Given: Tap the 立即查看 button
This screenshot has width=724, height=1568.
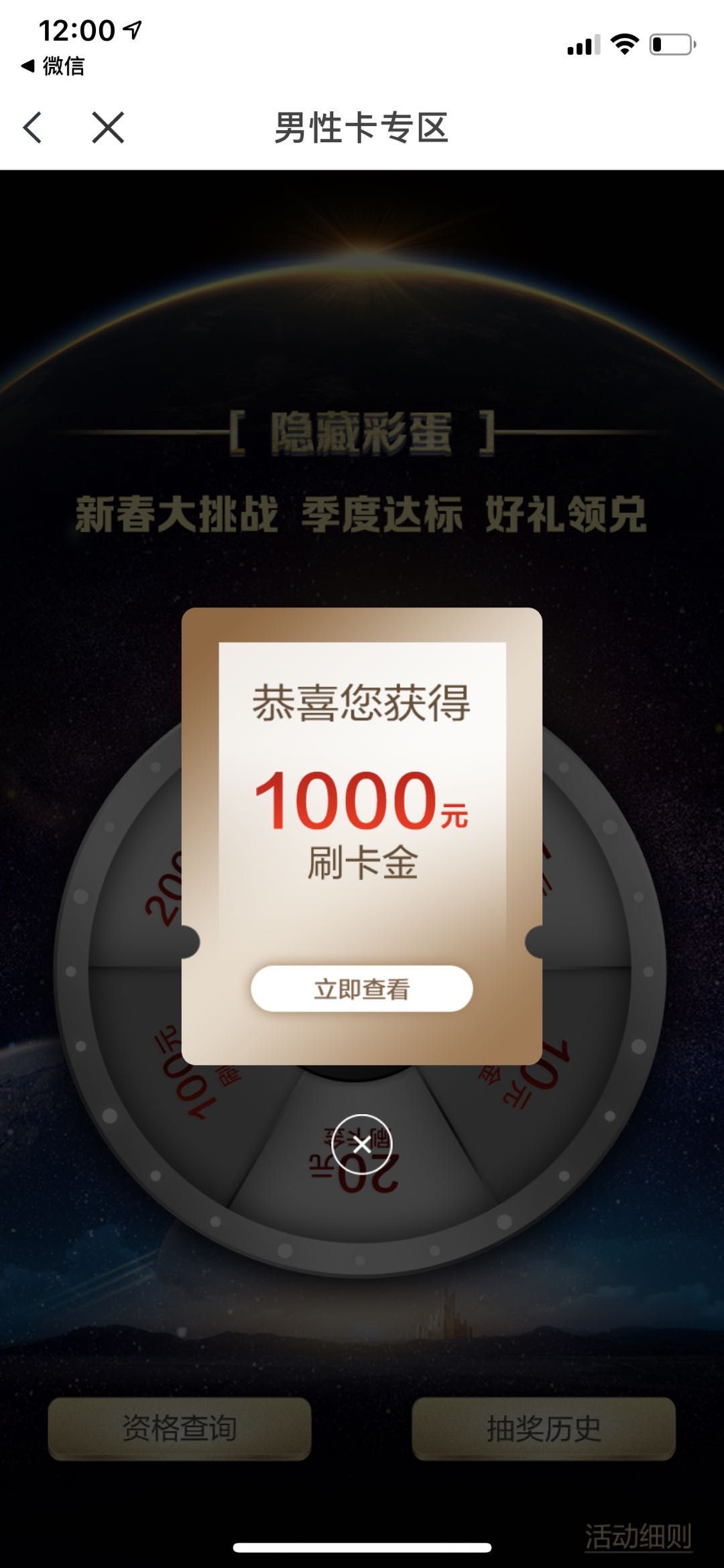Looking at the screenshot, I should pyautogui.click(x=361, y=989).
